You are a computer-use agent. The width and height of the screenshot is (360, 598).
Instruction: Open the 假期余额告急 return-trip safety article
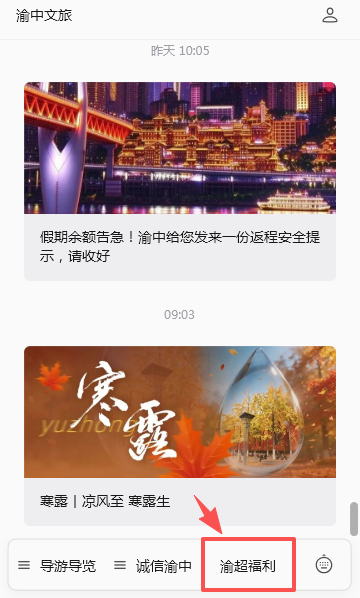click(x=180, y=182)
